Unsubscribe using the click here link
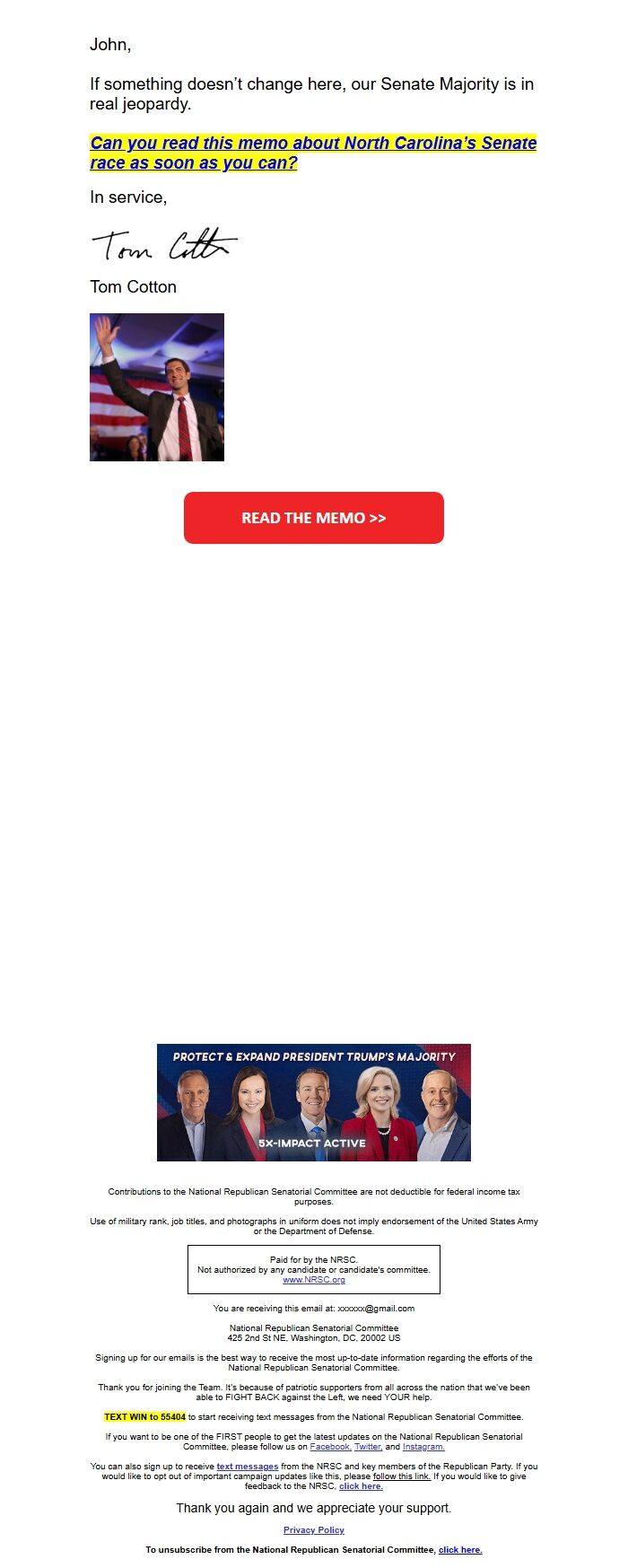Image resolution: width=628 pixels, height=1568 pixels. pos(460,1550)
